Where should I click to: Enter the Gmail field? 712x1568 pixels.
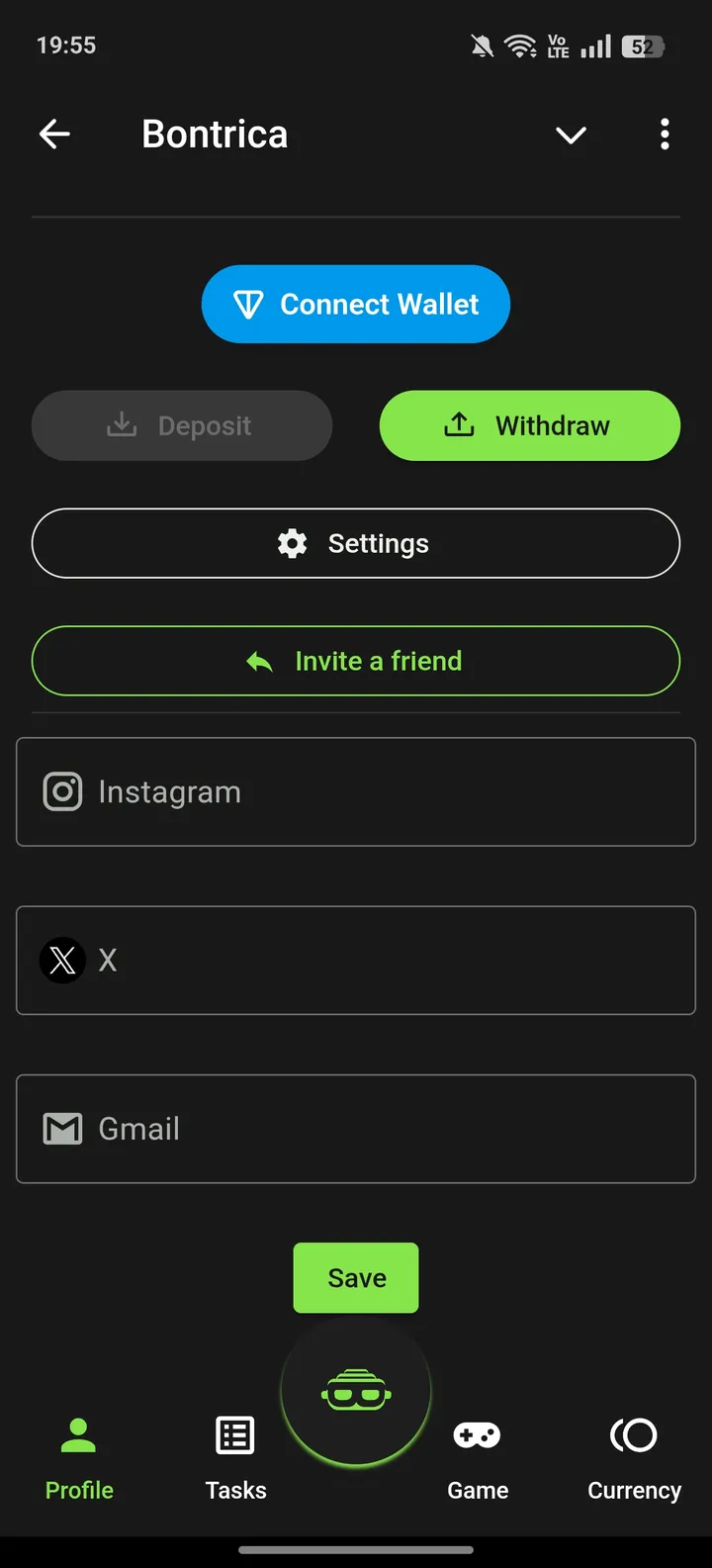(356, 1129)
